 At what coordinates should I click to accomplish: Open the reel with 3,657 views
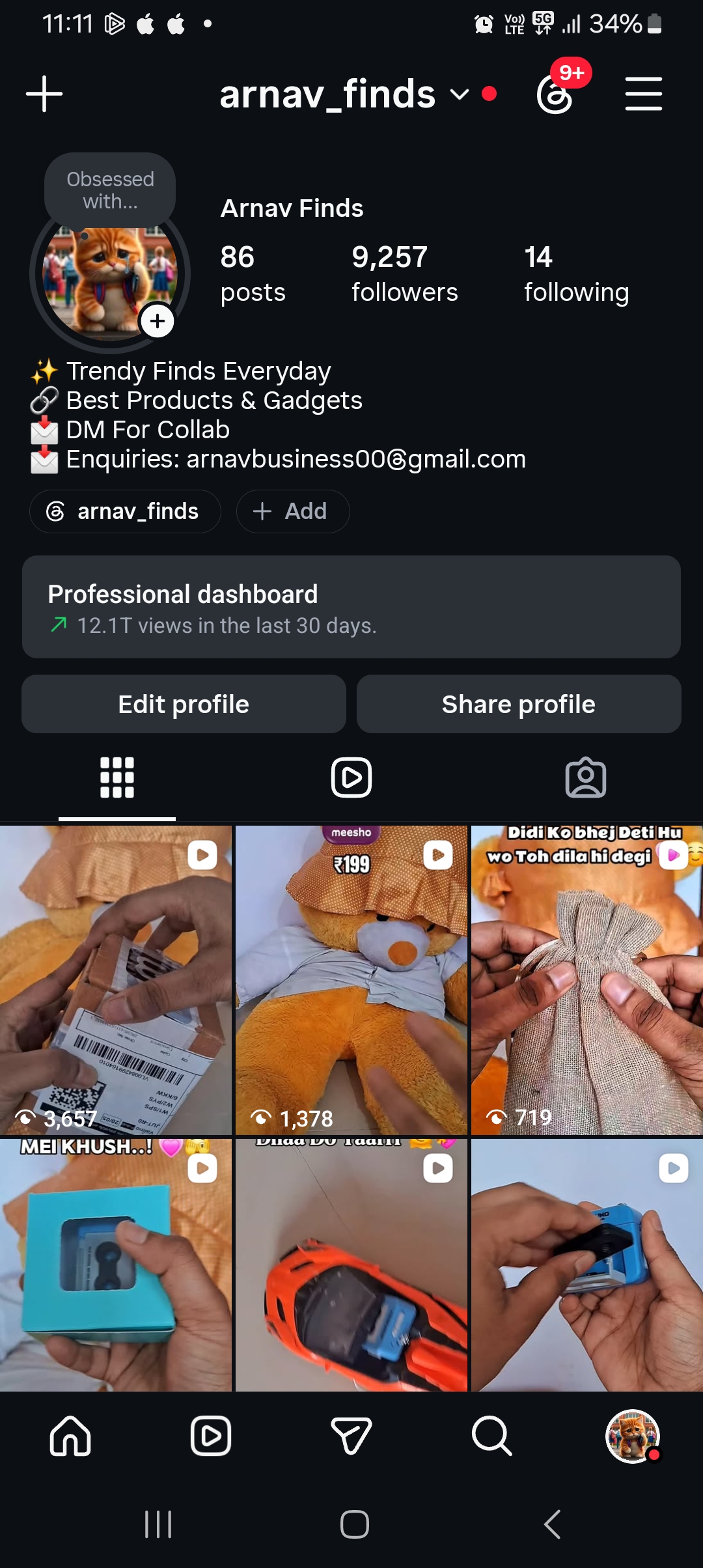click(x=116, y=981)
